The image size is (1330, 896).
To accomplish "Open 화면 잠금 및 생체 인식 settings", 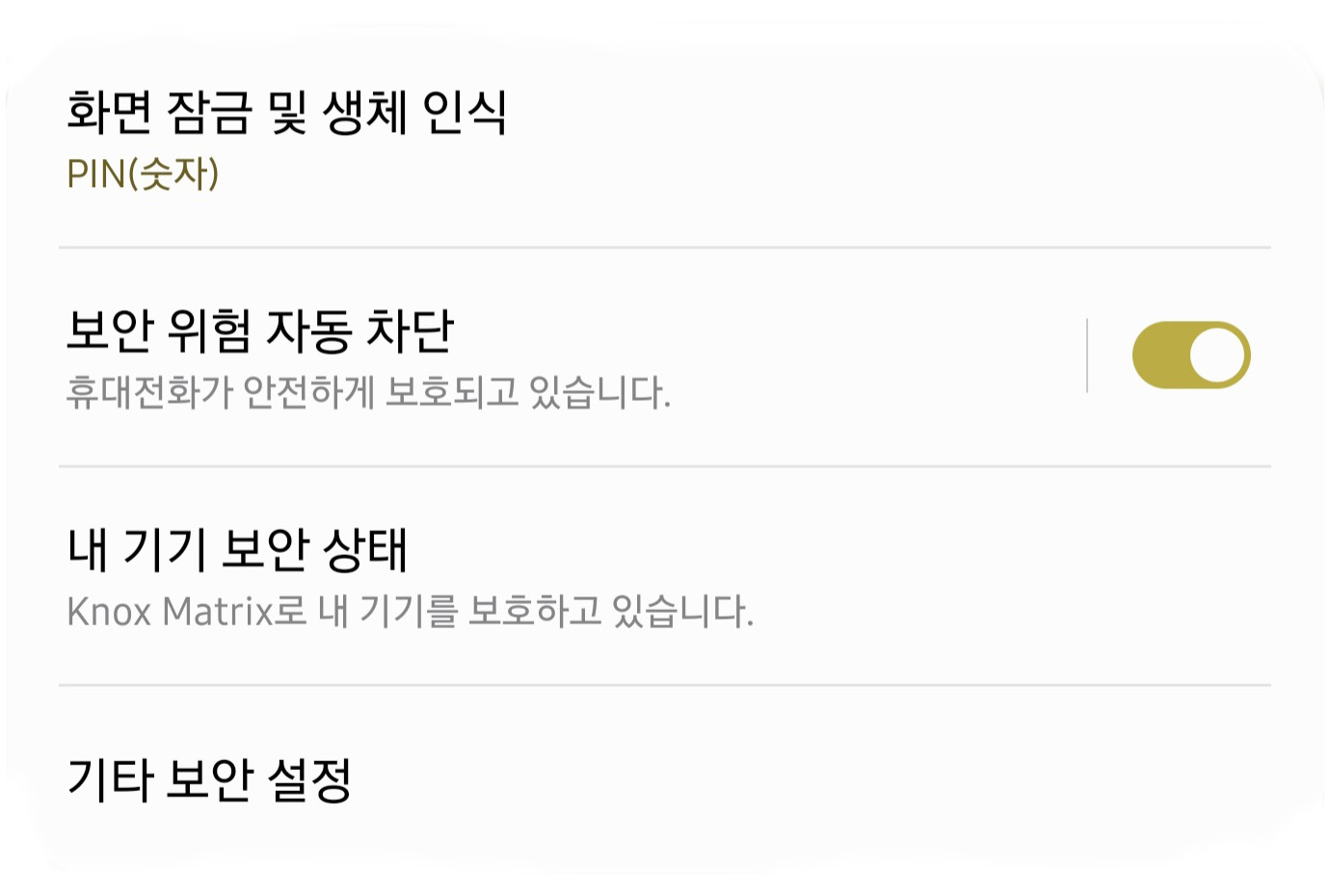I will coord(287,140).
